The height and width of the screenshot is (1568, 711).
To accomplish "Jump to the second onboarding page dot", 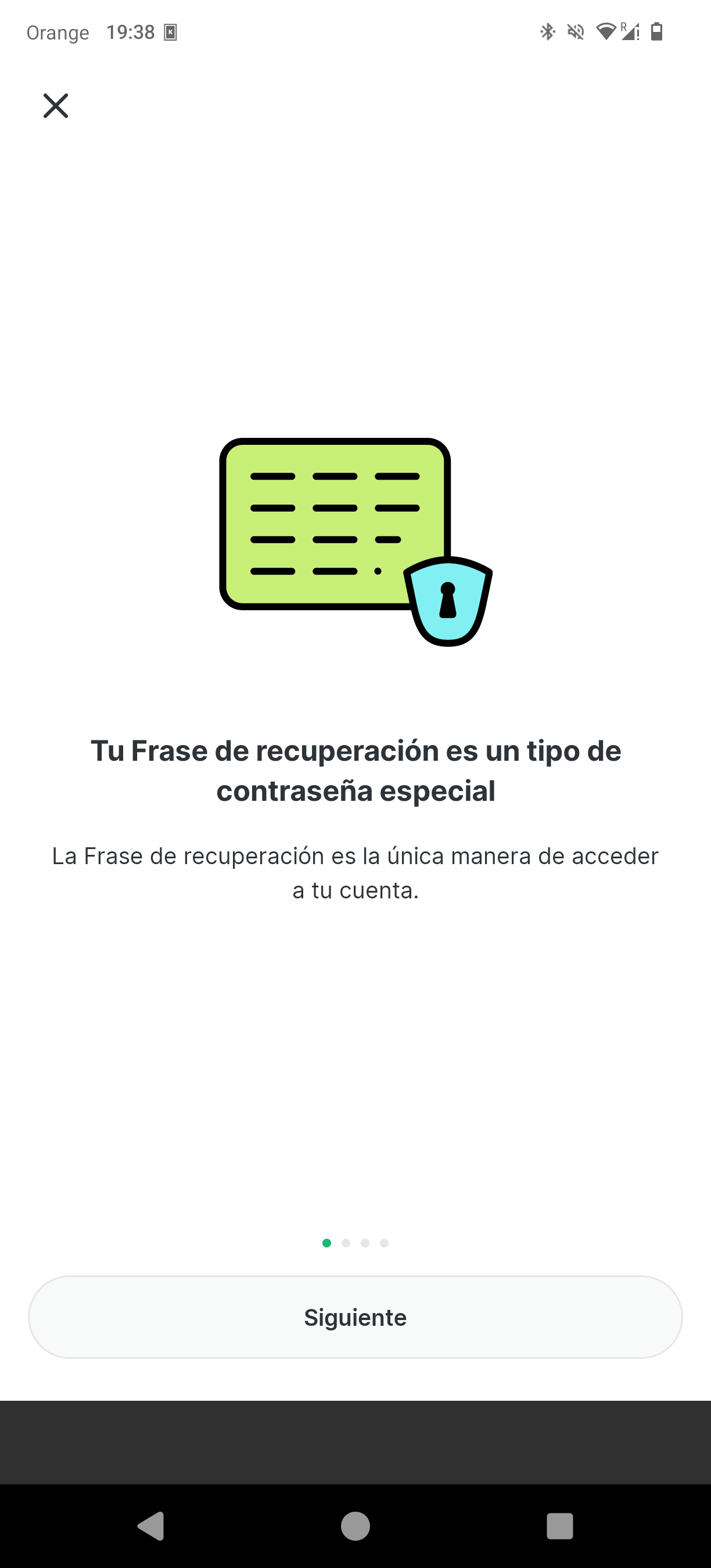I will [x=346, y=1243].
